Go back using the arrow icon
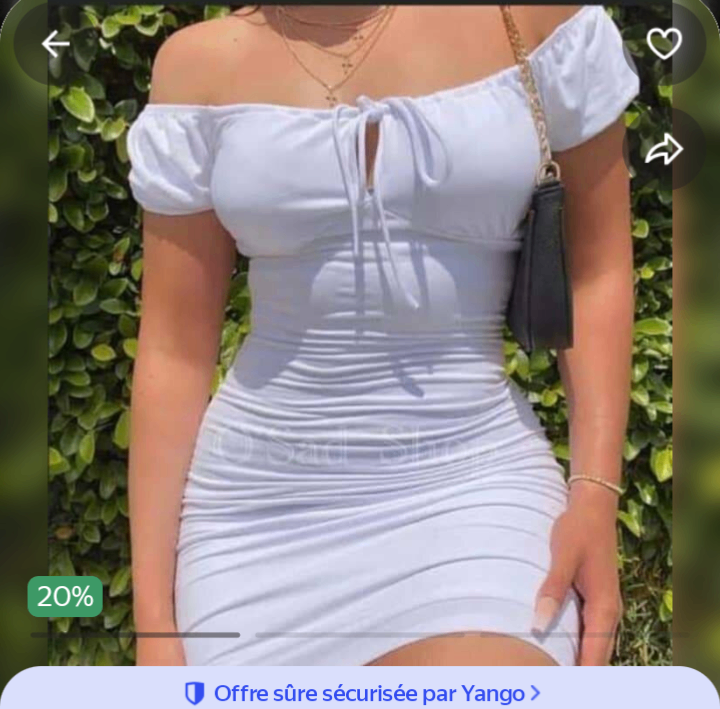 pyautogui.click(x=55, y=43)
